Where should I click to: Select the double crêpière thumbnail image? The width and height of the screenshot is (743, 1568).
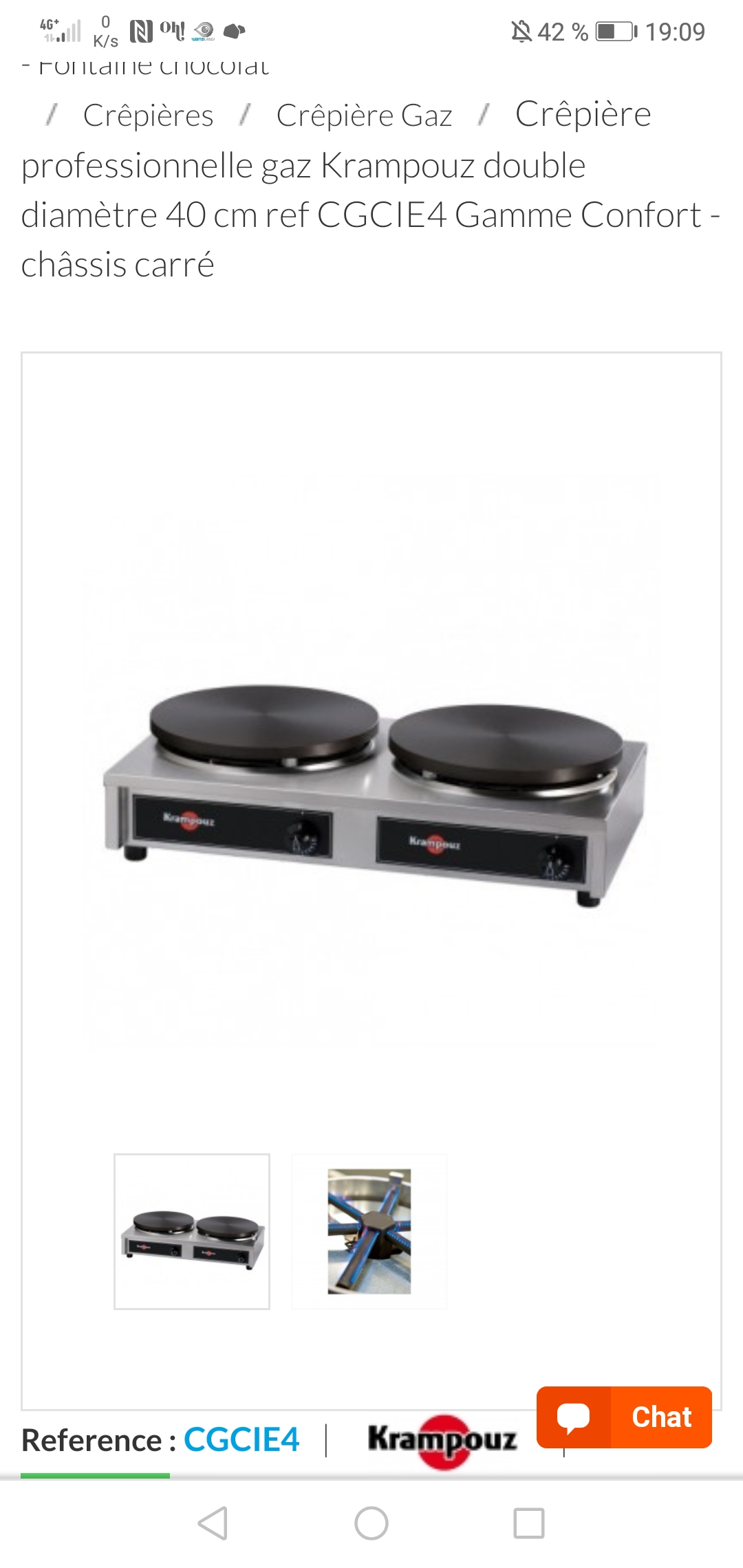click(192, 1231)
